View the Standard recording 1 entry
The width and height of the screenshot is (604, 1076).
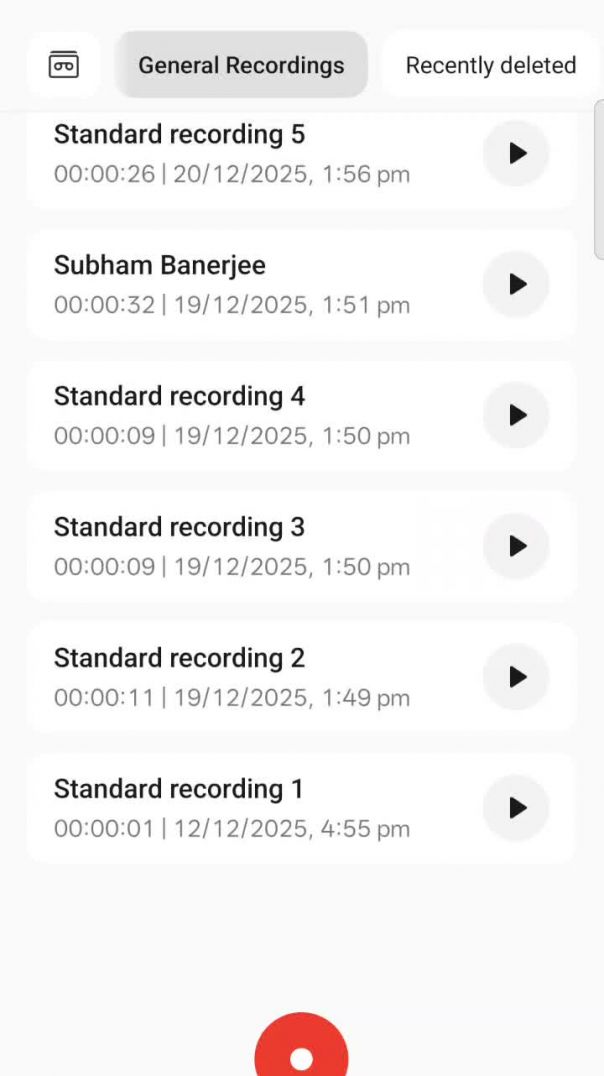pyautogui.click(x=230, y=808)
